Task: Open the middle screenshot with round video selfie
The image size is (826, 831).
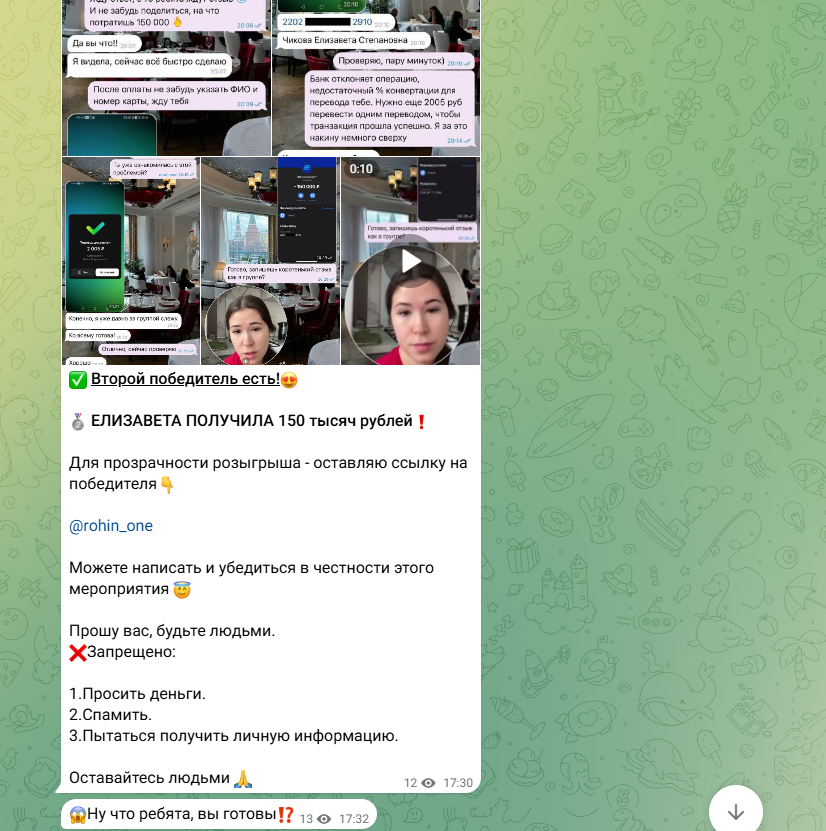Action: 269,260
